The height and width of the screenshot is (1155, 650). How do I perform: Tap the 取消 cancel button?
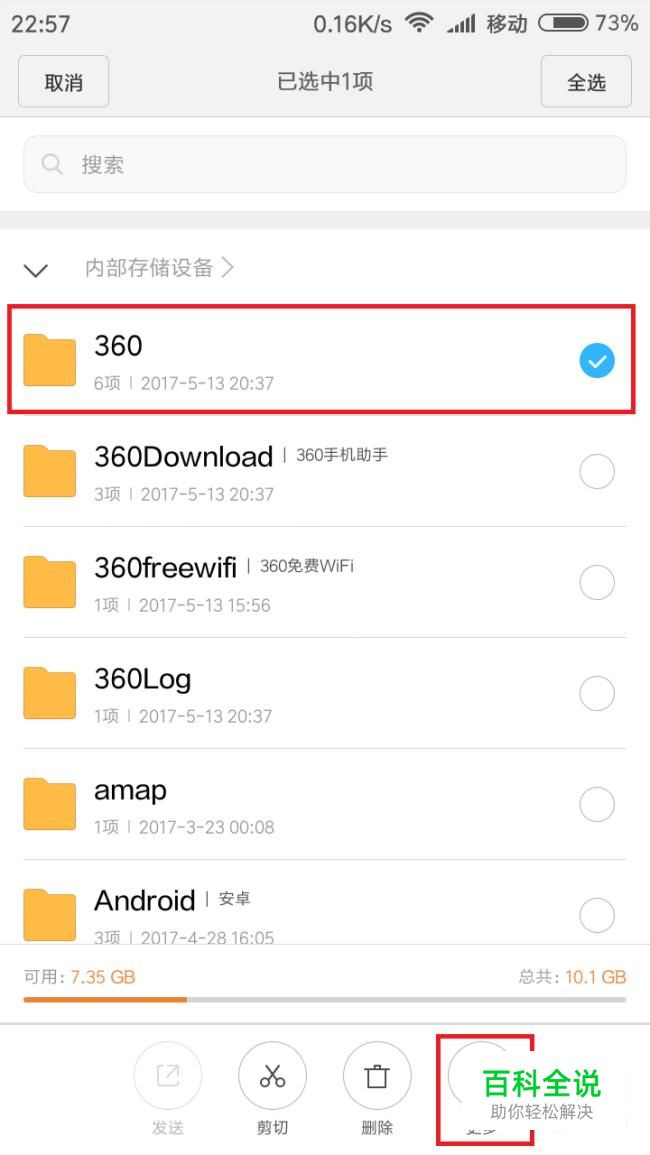pos(63,82)
